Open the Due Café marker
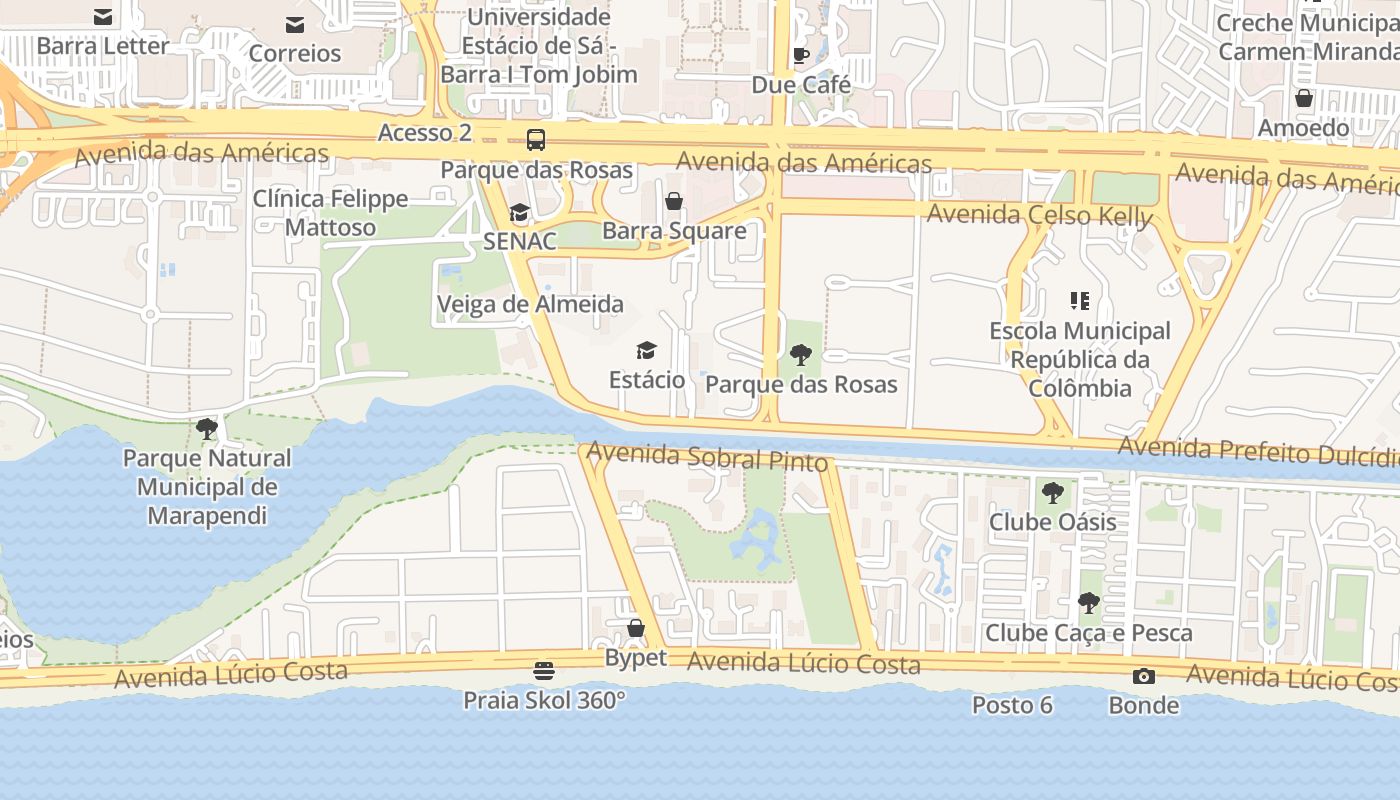The image size is (1400, 800). (x=800, y=56)
